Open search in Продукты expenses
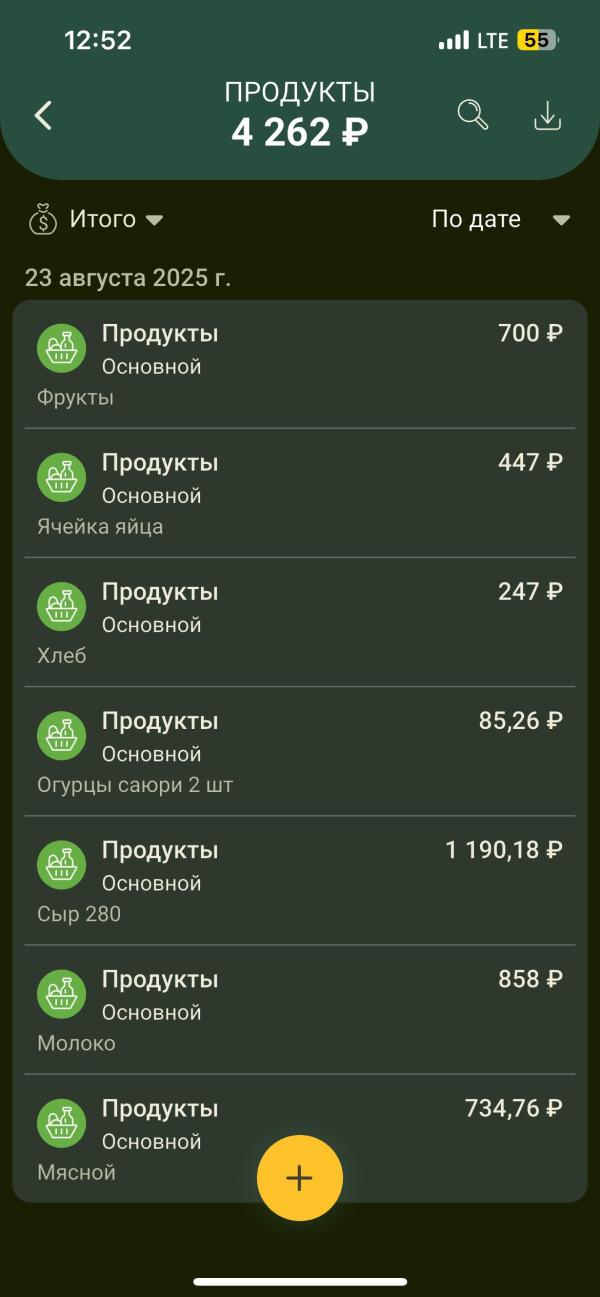This screenshot has height=1297, width=600. click(x=473, y=115)
